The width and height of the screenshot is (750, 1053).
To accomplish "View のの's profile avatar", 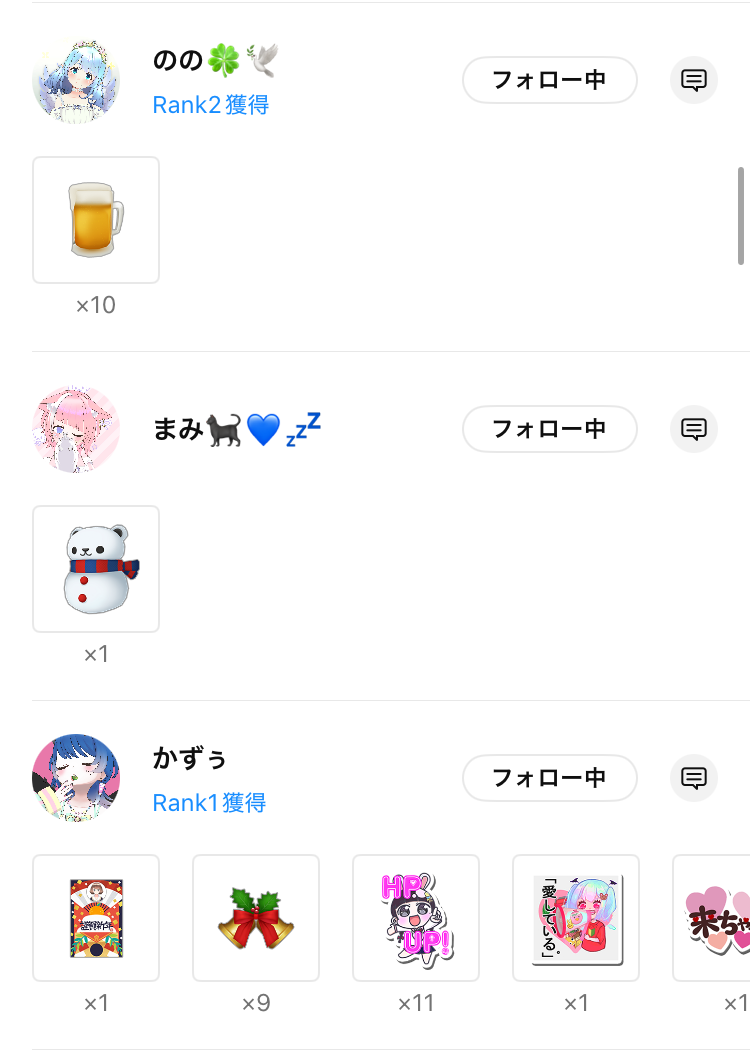I will click(76, 80).
